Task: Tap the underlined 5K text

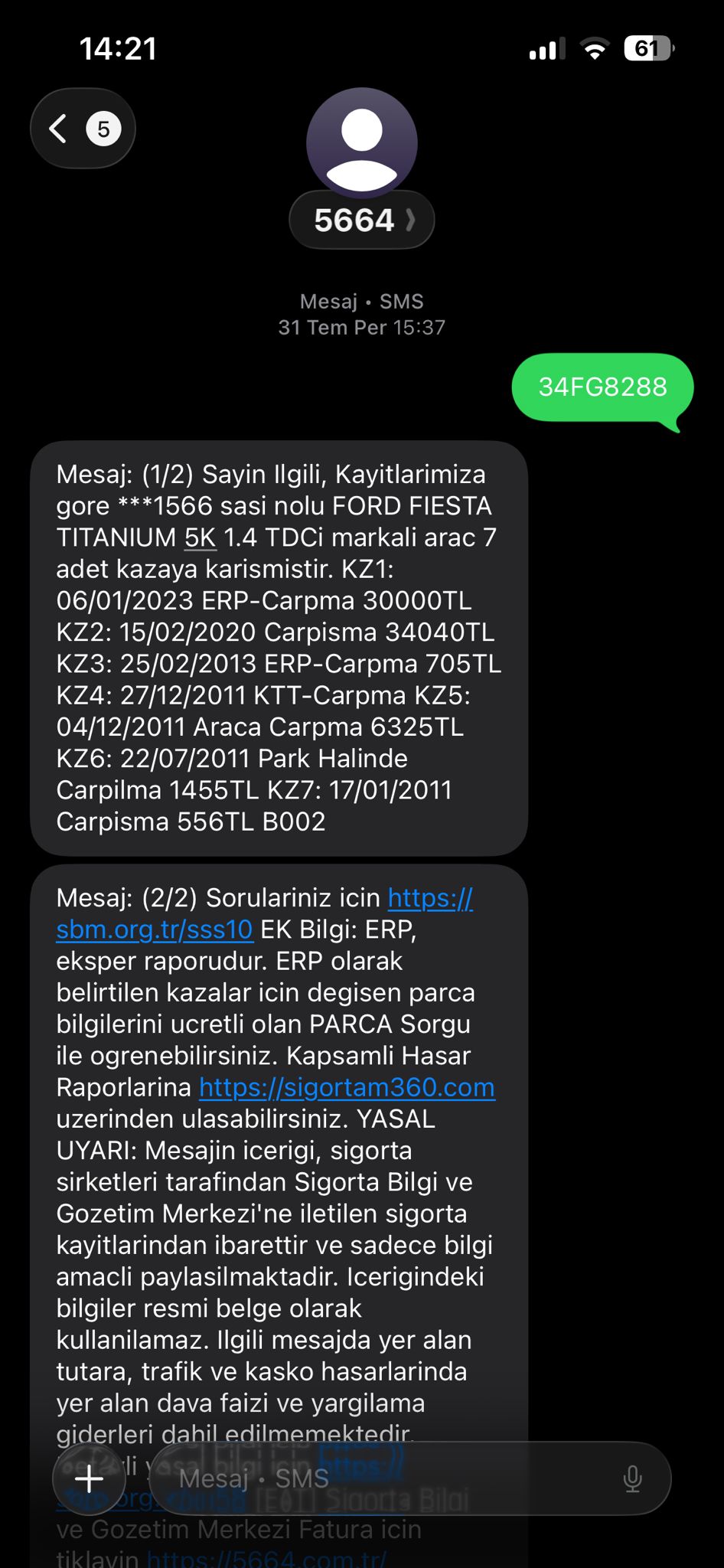Action: (x=201, y=537)
